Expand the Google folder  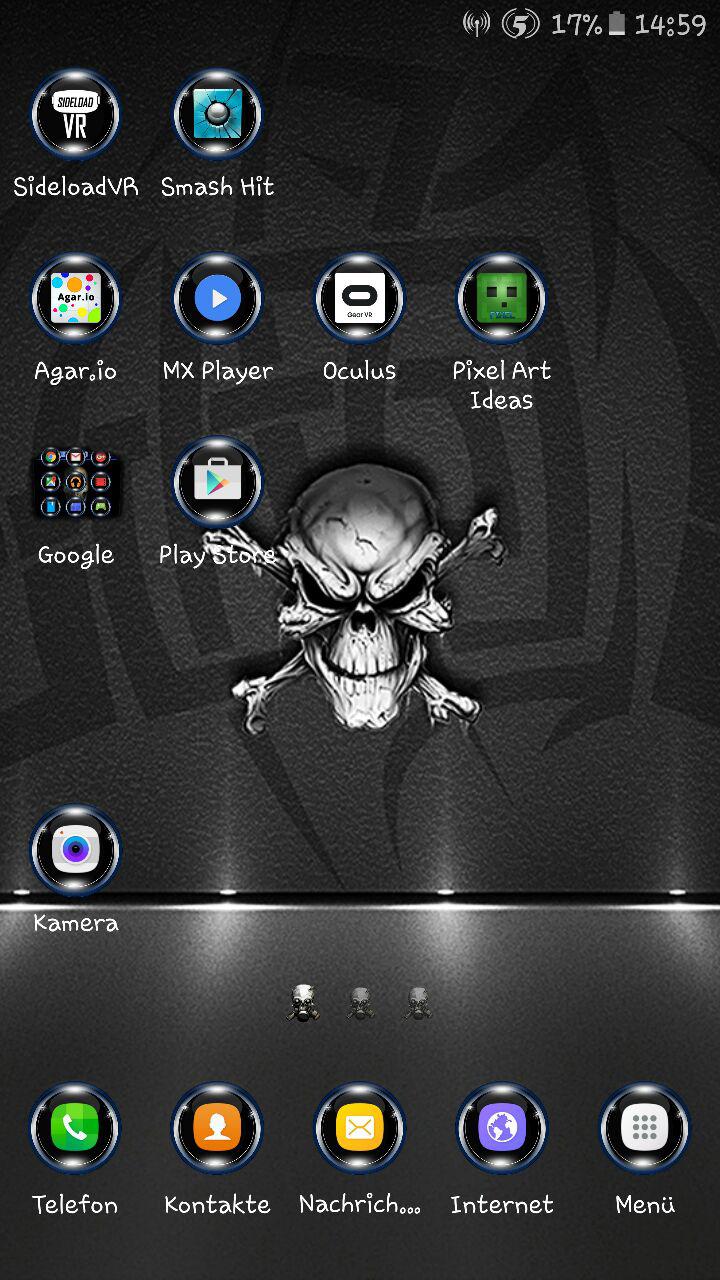[x=76, y=483]
